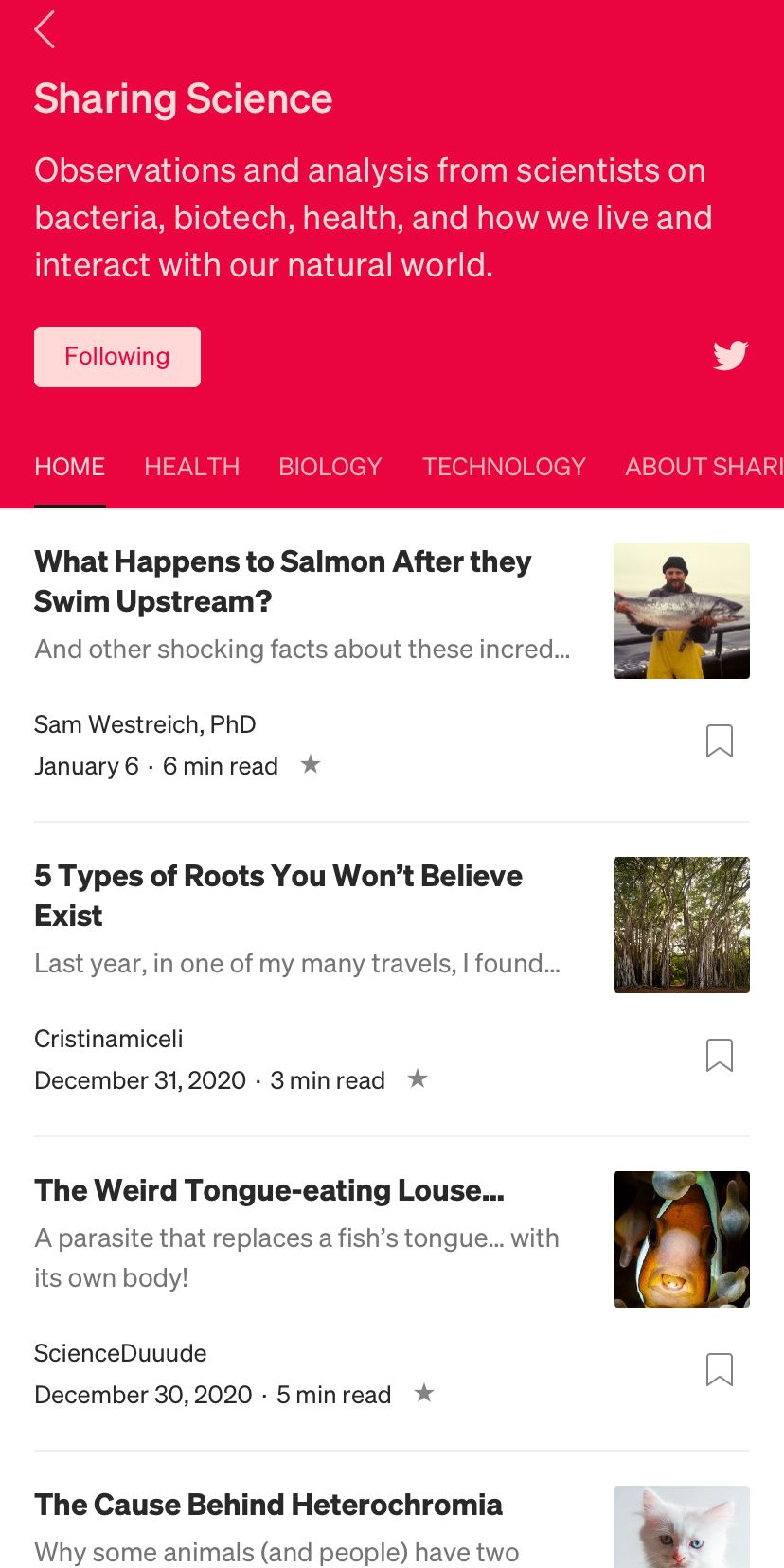Read the 5 Types of Roots article
The height and width of the screenshot is (1568, 784).
tap(278, 895)
